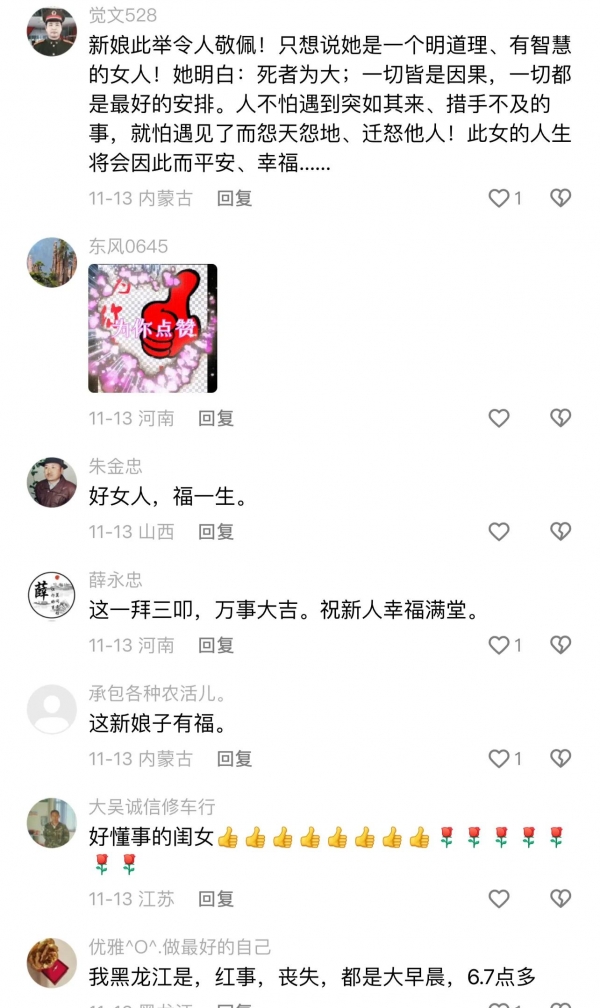The image size is (600, 1008).
Task: Dislike 觉文528's comment
Action: click(x=561, y=198)
